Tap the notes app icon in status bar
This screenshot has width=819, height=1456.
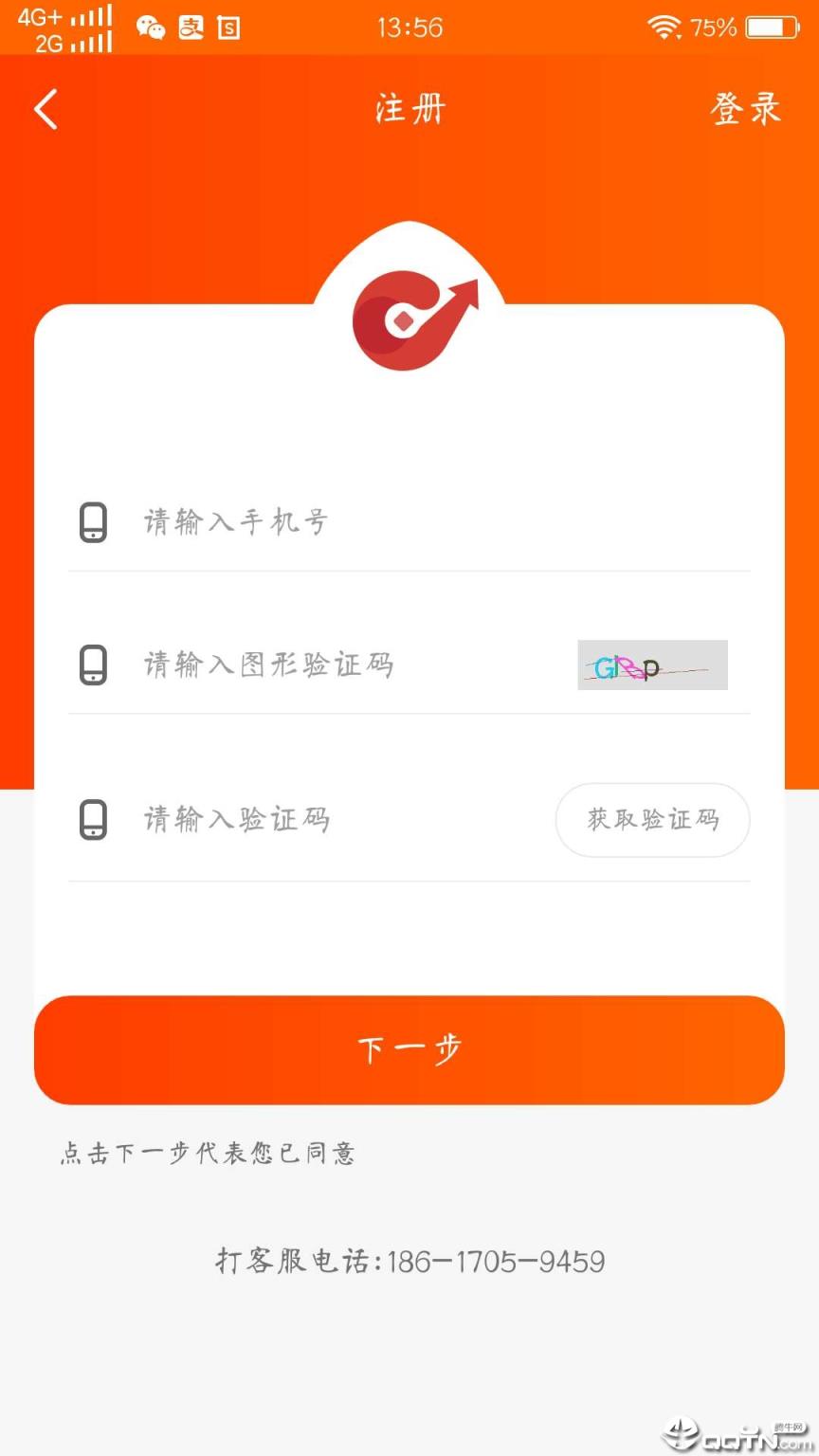[x=227, y=27]
